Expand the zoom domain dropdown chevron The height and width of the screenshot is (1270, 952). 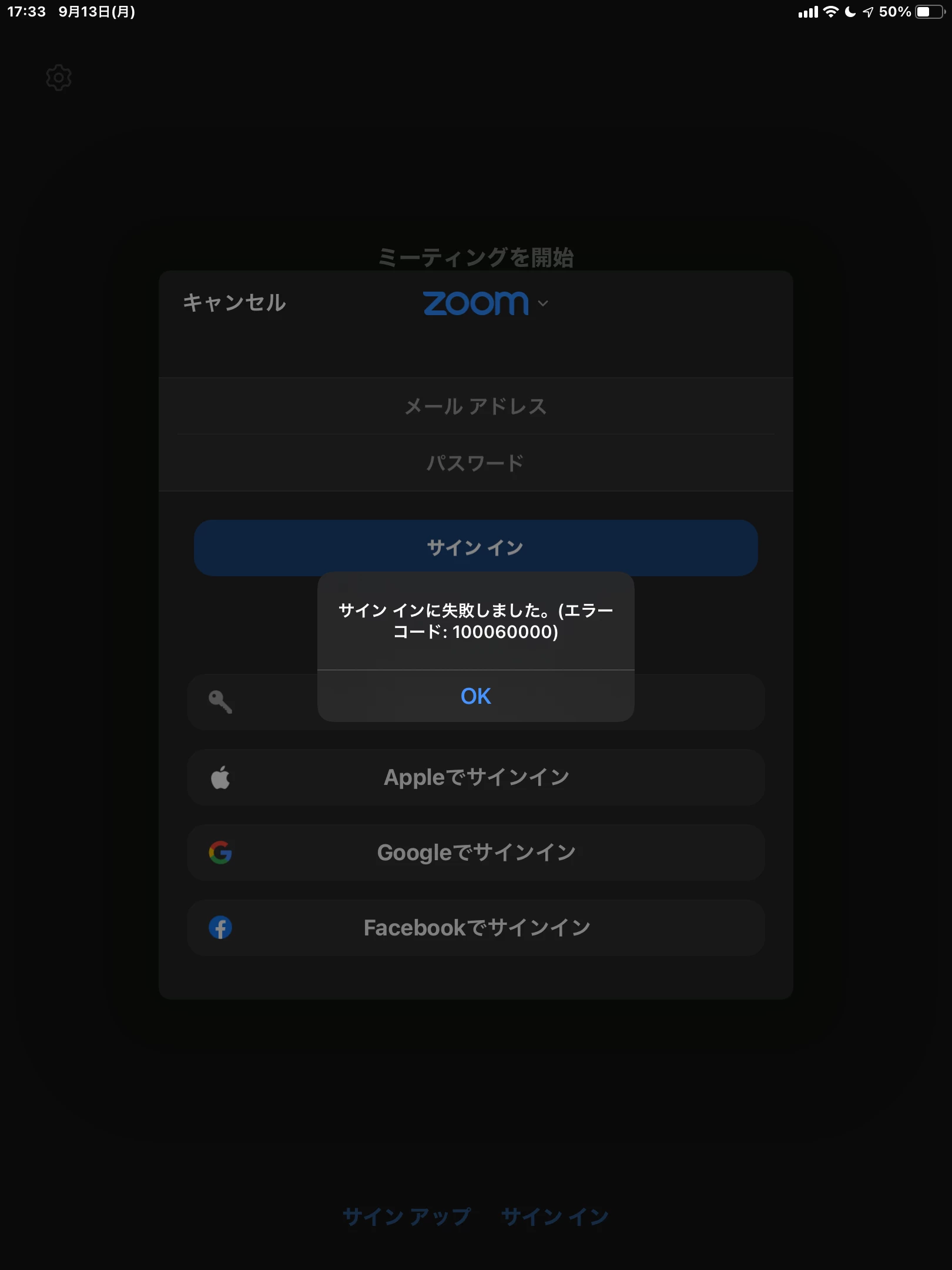coord(543,303)
